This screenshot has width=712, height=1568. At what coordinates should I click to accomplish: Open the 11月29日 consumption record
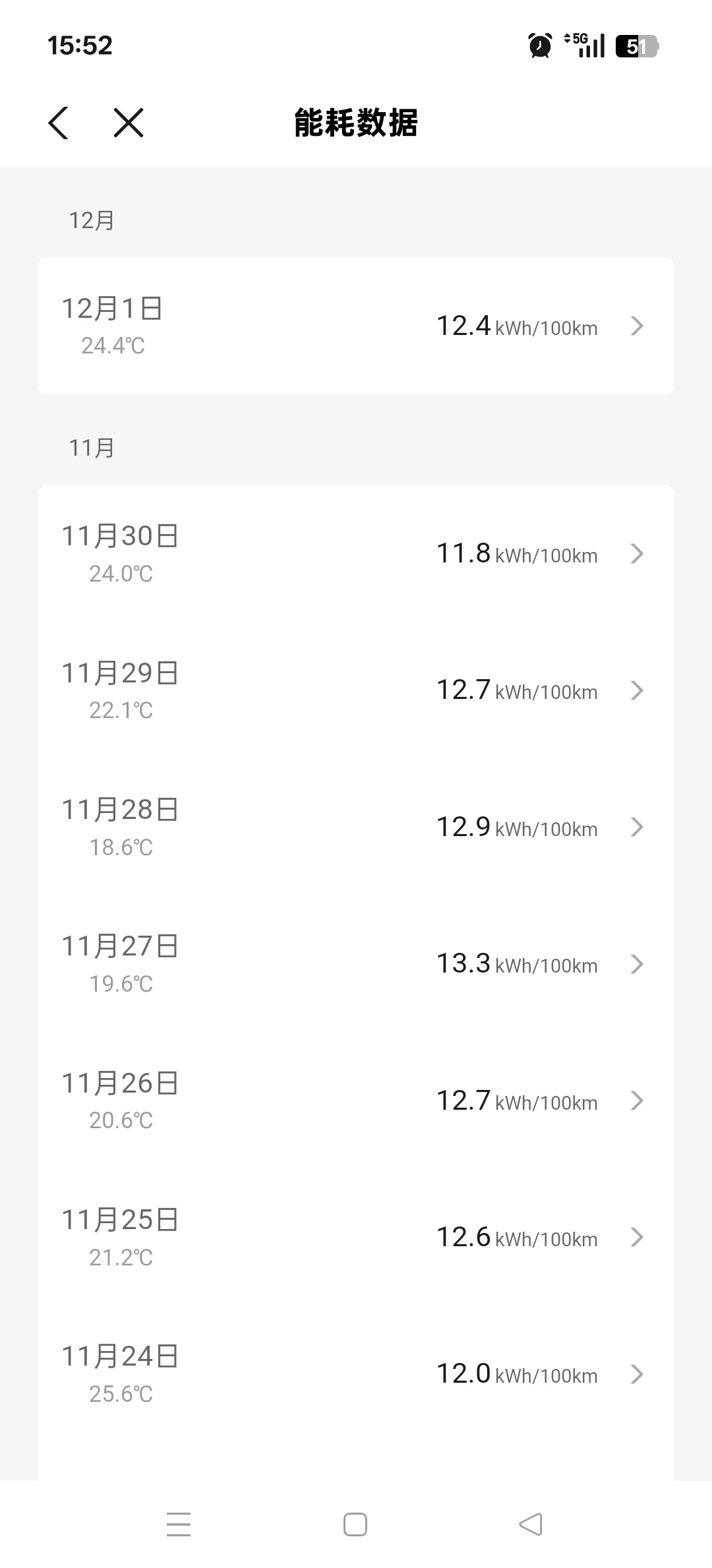356,690
